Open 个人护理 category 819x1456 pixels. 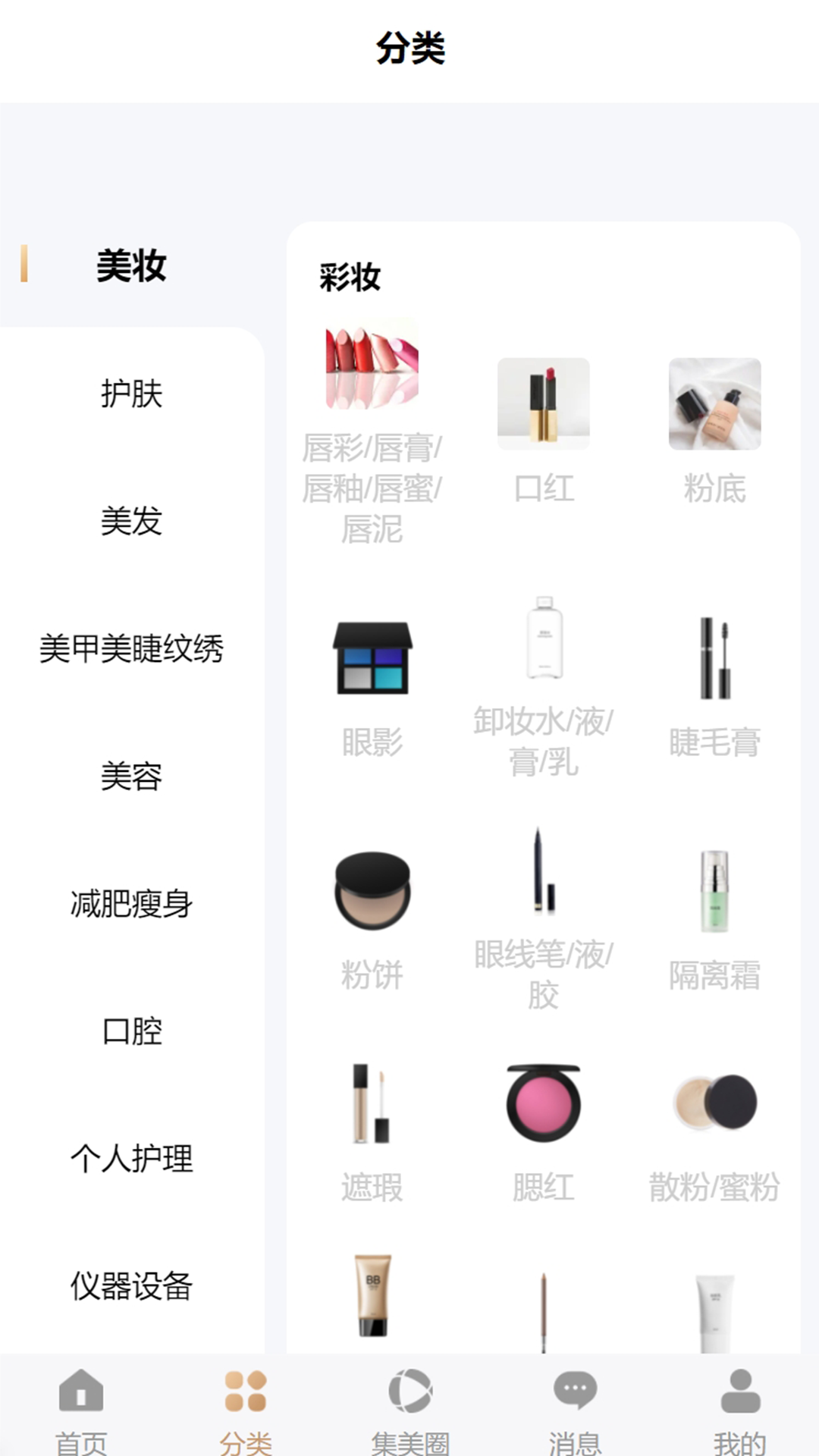click(x=131, y=1158)
